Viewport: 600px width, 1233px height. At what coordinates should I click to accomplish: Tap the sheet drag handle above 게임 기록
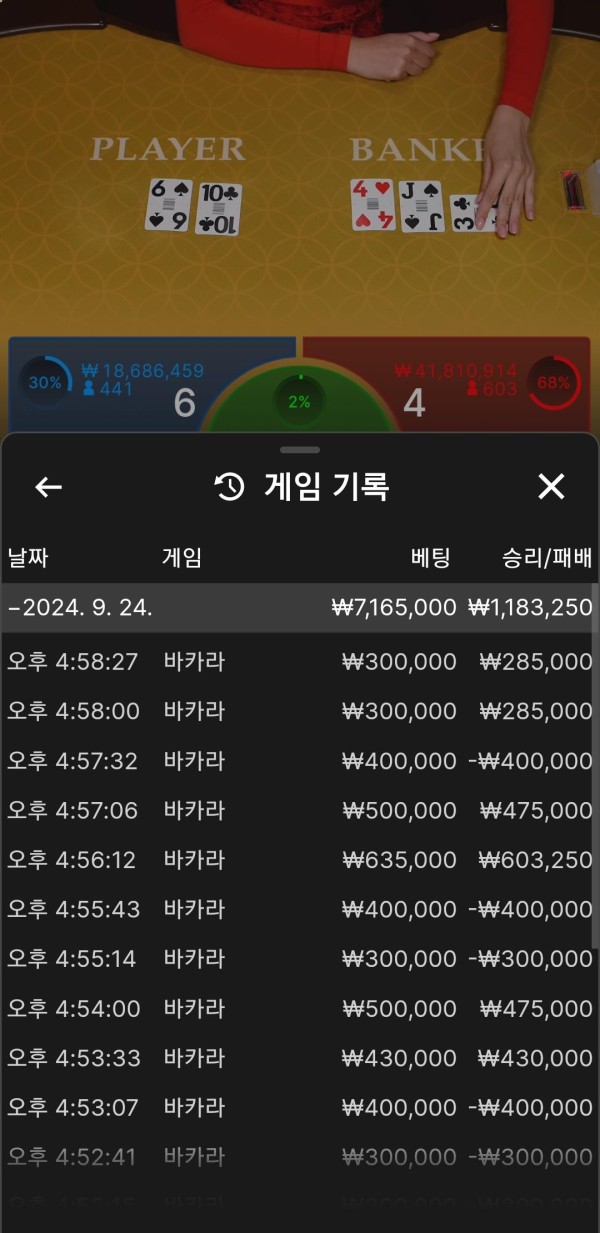pyautogui.click(x=300, y=450)
